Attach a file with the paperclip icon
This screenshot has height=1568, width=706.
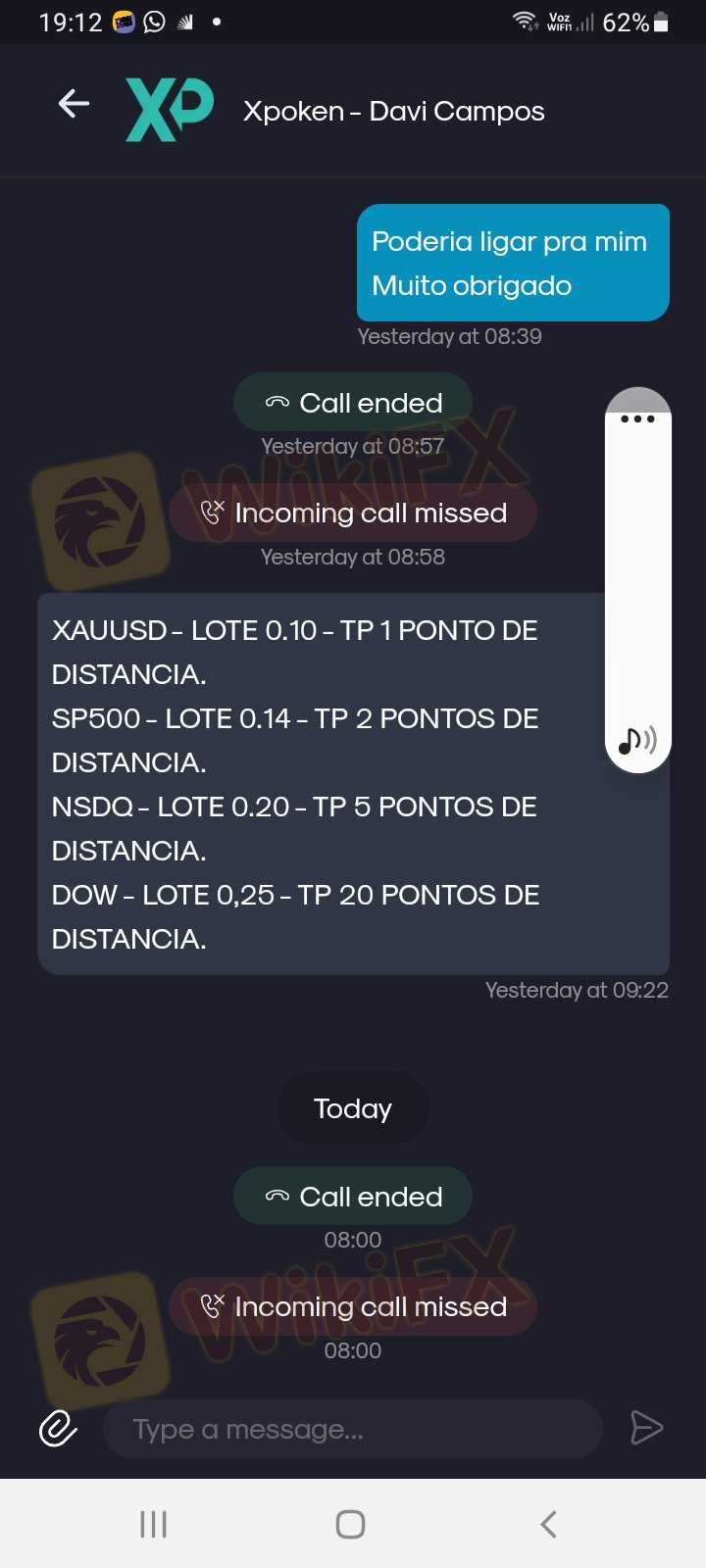tap(58, 1429)
